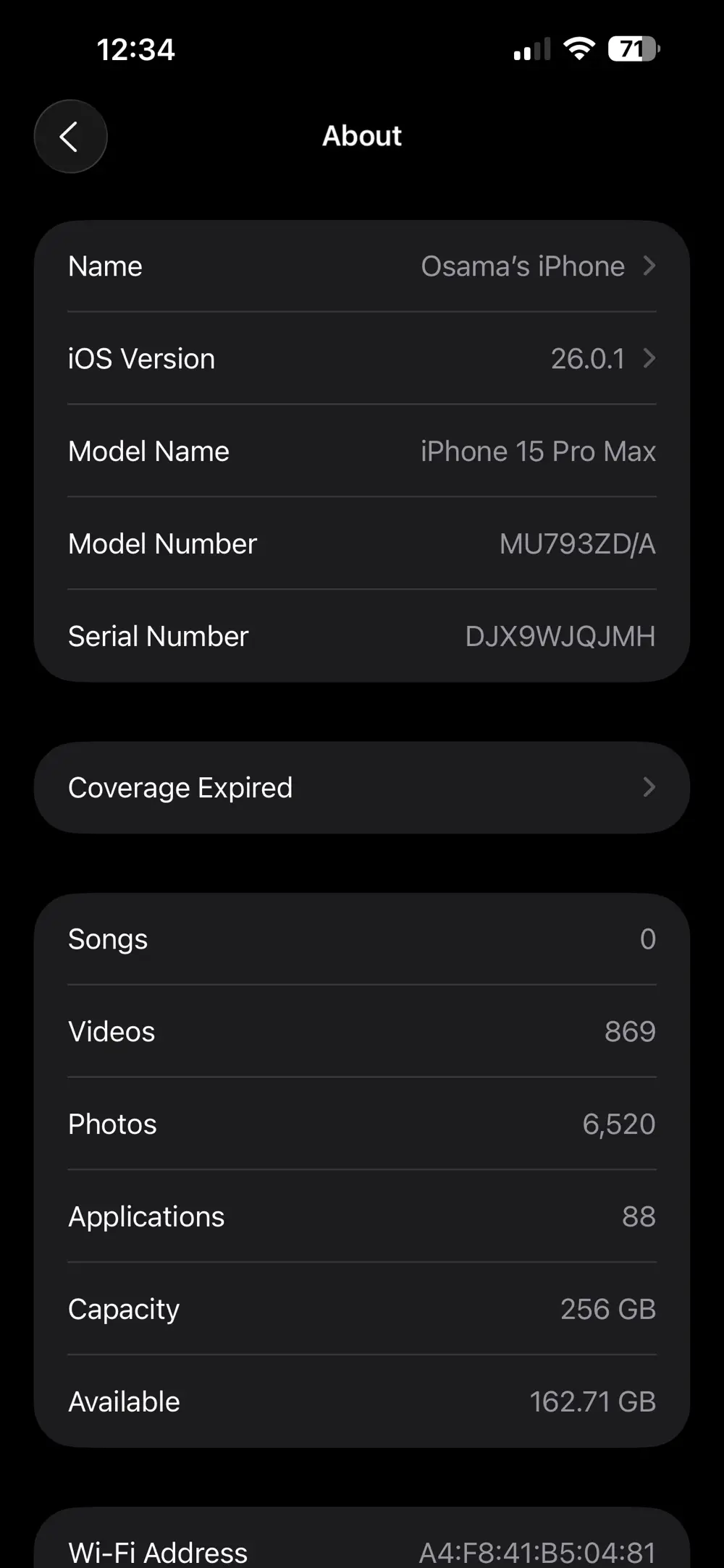
Task: Open the Coverage Expired row
Action: point(362,787)
